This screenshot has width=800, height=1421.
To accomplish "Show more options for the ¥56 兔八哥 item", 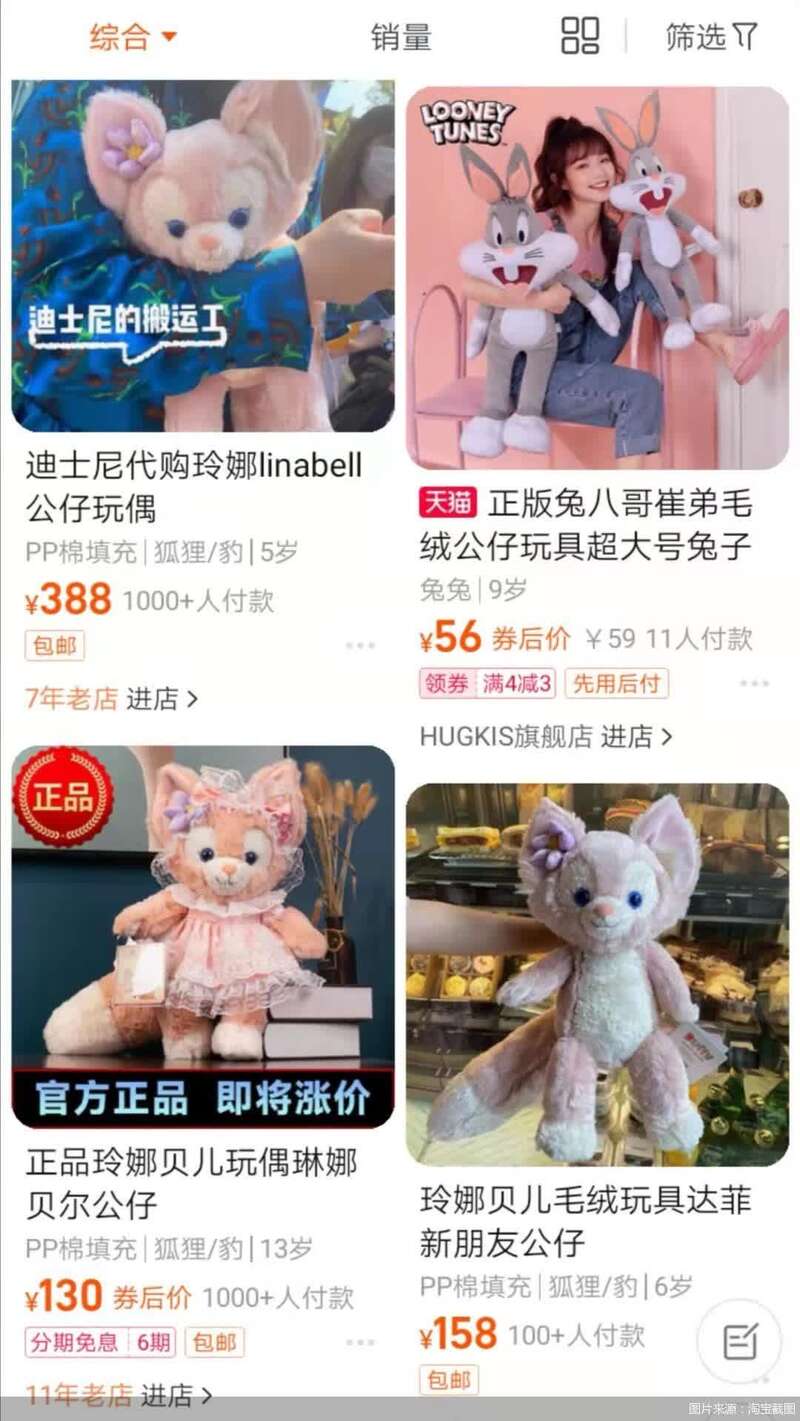I will 754,684.
